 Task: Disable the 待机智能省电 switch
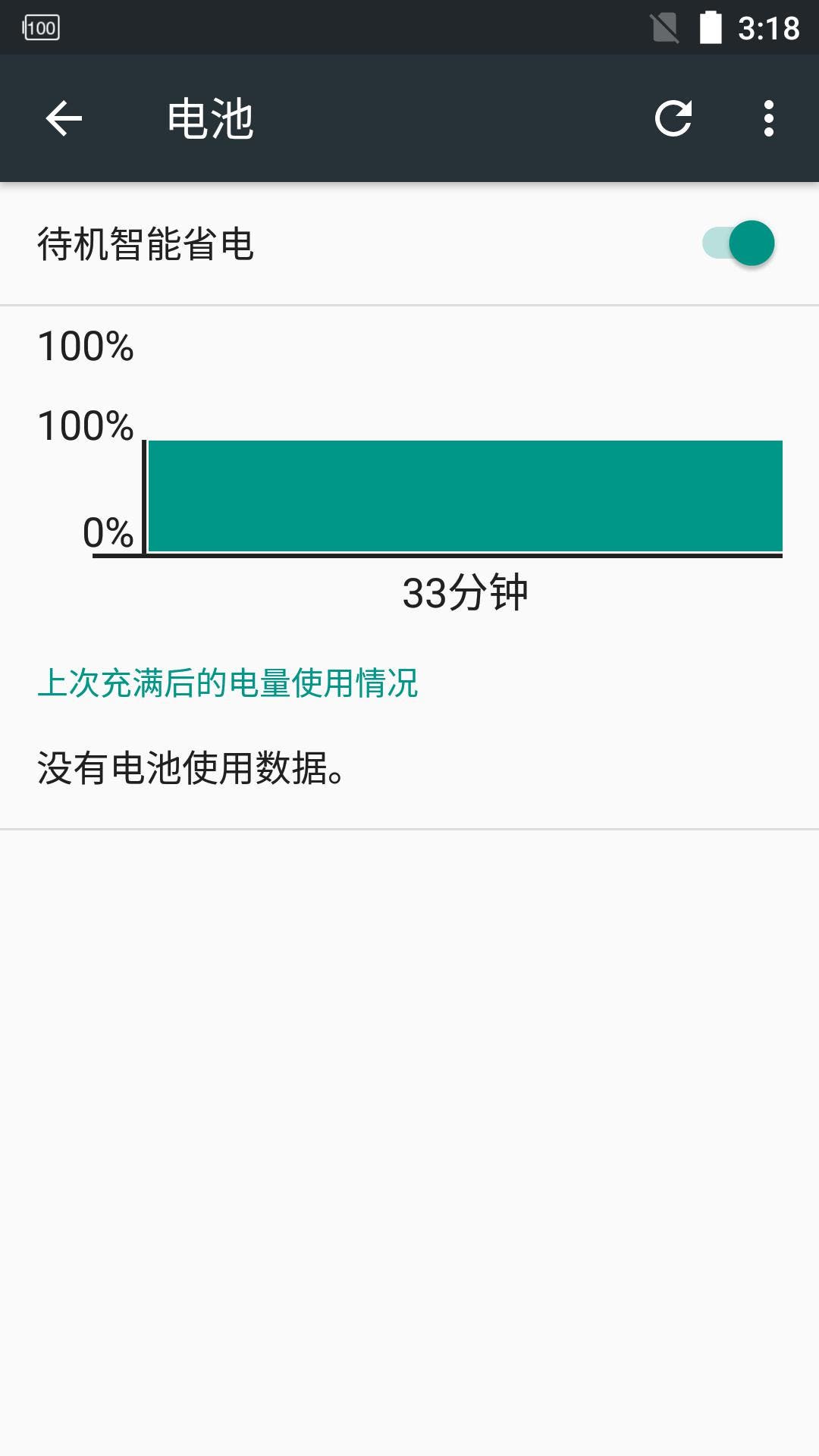pyautogui.click(x=738, y=243)
